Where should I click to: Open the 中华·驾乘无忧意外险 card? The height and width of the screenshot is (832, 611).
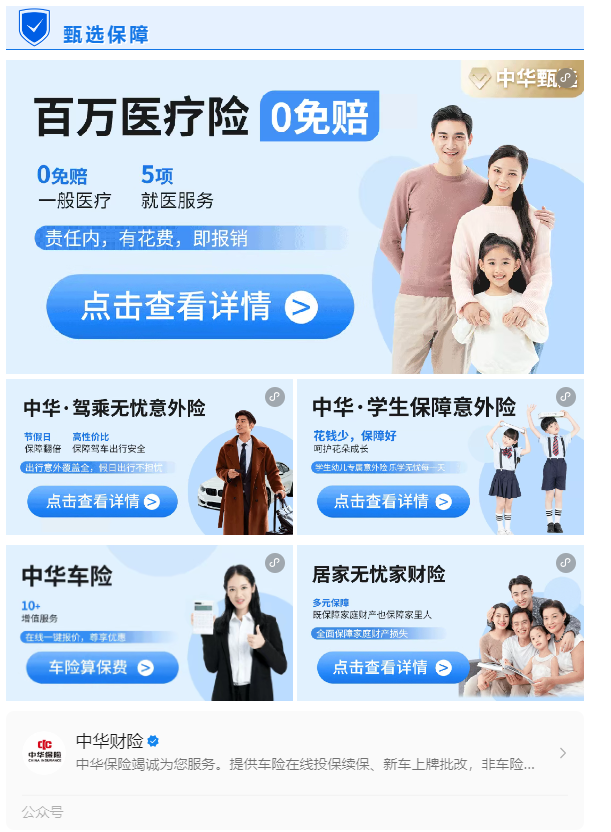[103, 501]
